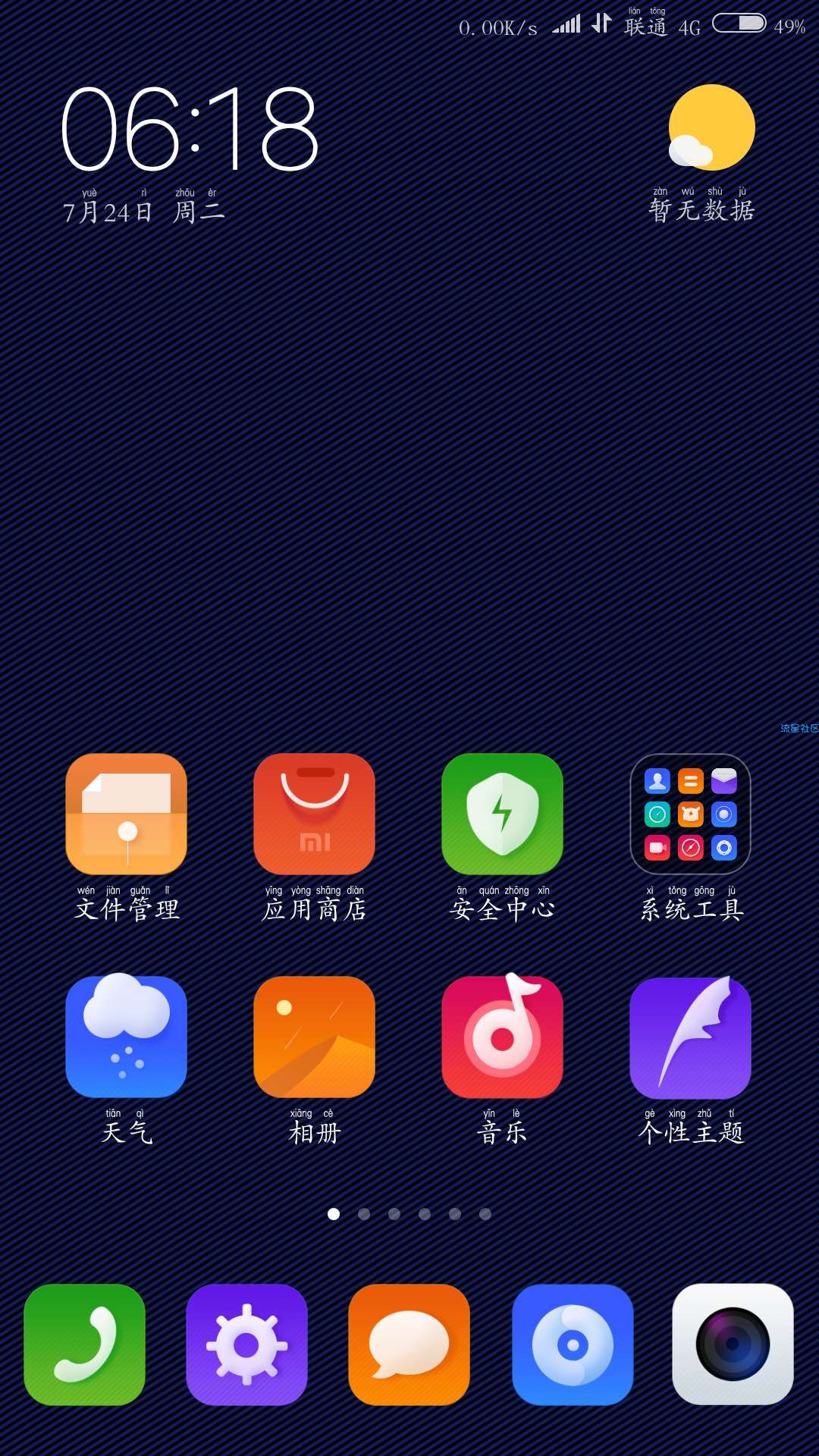Expand the 系统工具 folder
Screen dimensions: 819x1456
pyautogui.click(x=690, y=814)
